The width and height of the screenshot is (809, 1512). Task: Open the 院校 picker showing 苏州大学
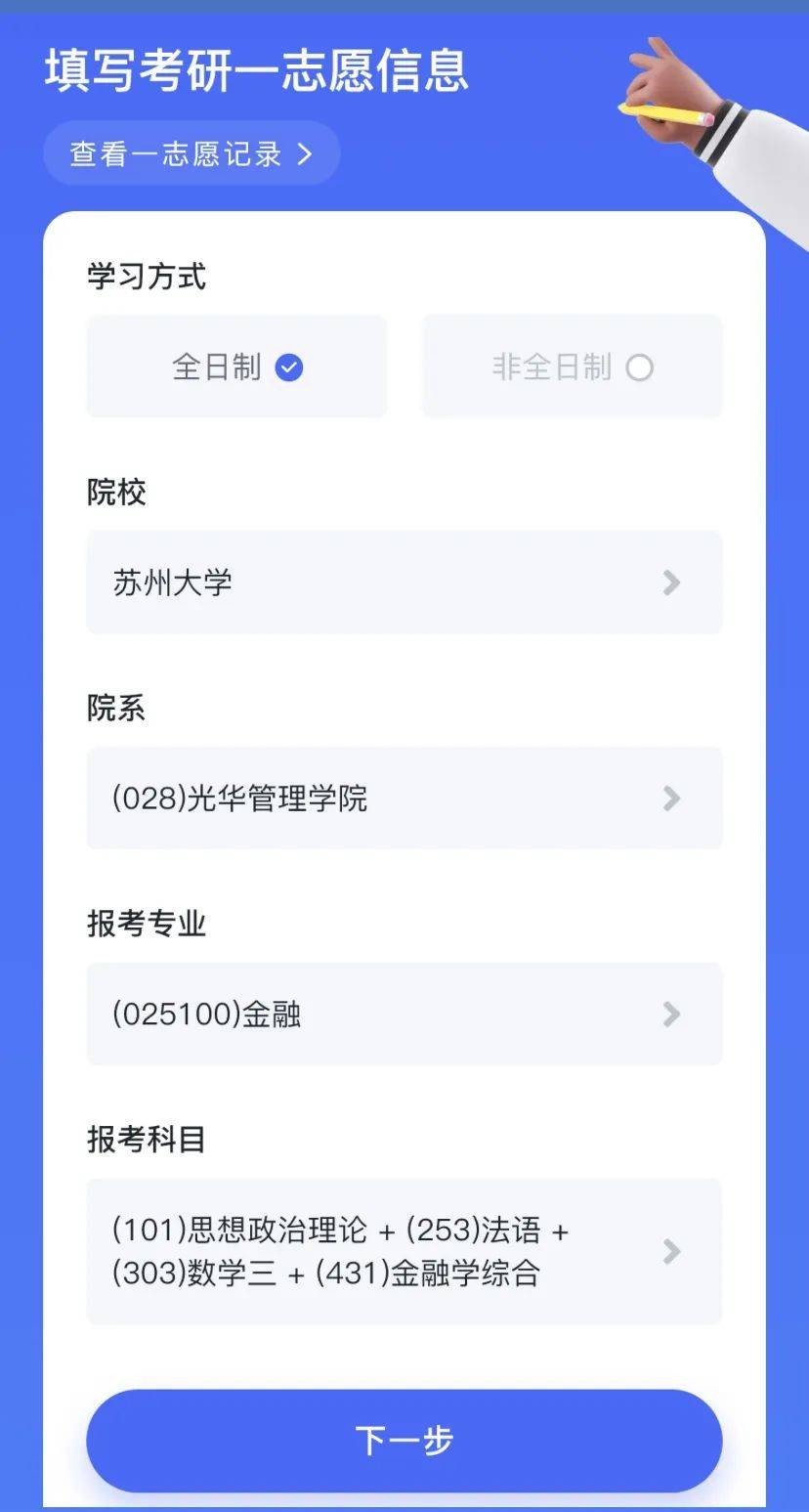pos(404,583)
